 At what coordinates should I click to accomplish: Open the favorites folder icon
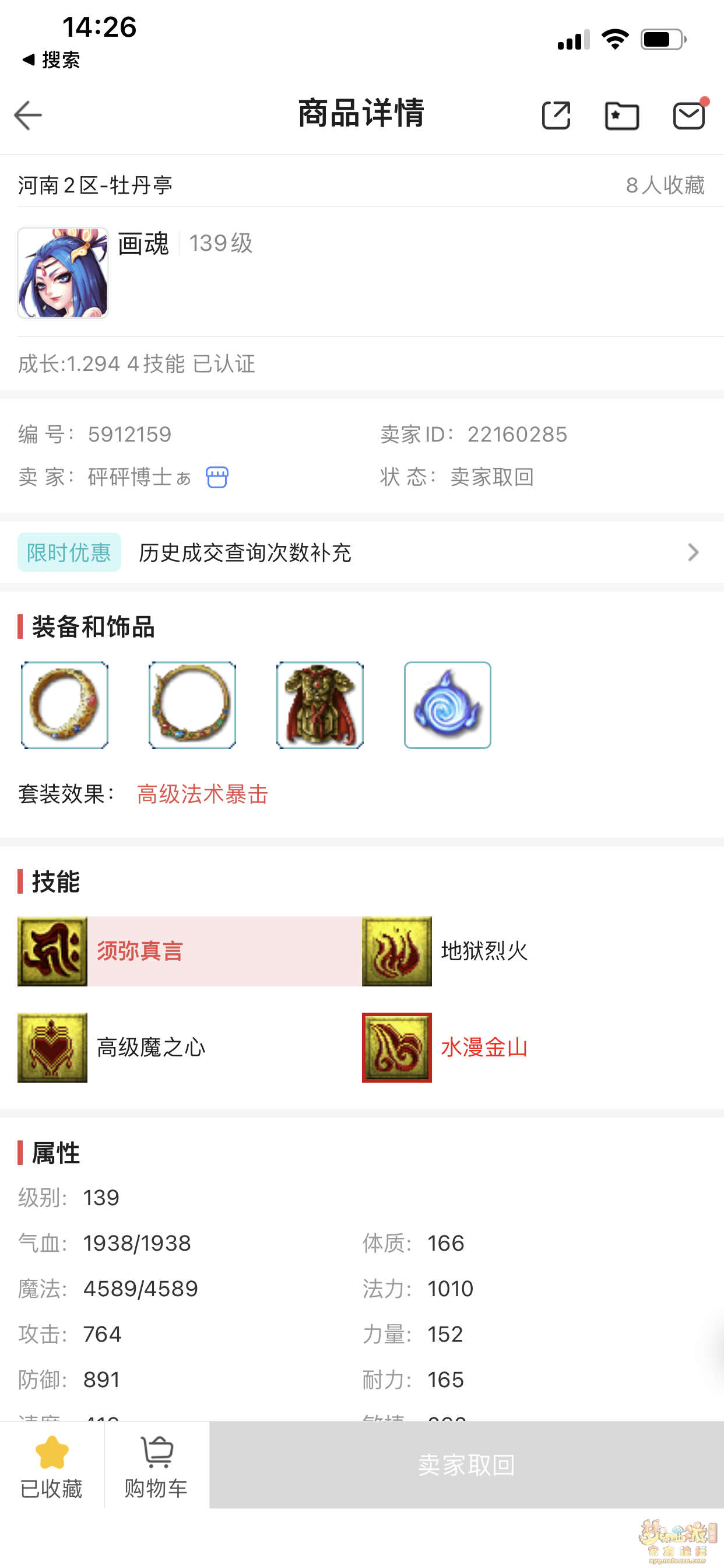click(622, 115)
